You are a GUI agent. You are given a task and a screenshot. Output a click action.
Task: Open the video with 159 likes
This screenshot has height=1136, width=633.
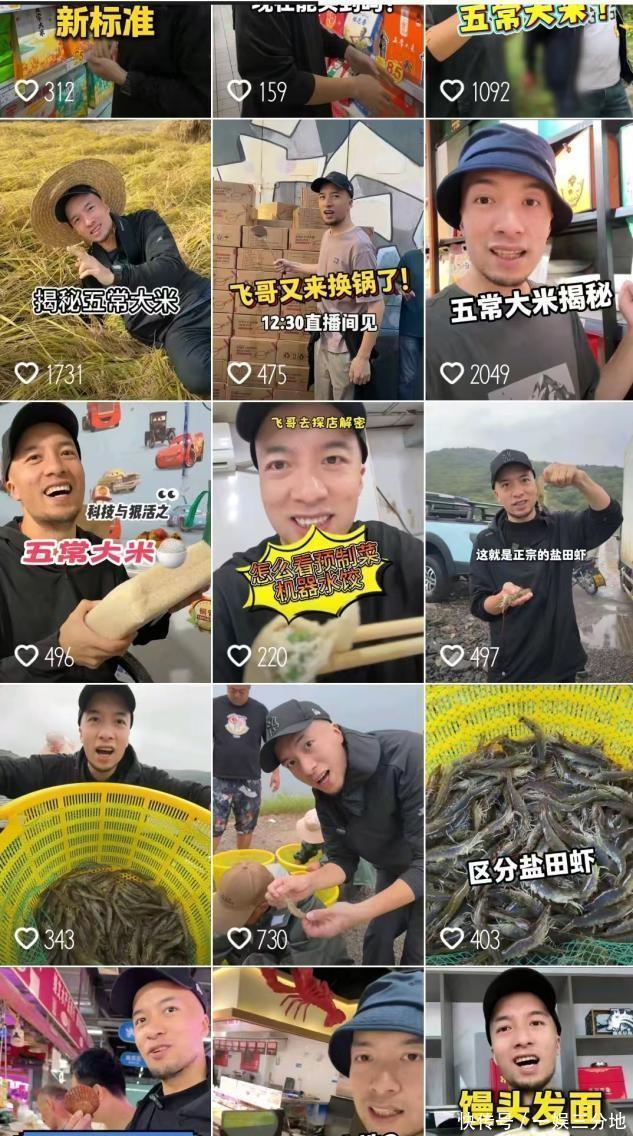click(x=318, y=58)
